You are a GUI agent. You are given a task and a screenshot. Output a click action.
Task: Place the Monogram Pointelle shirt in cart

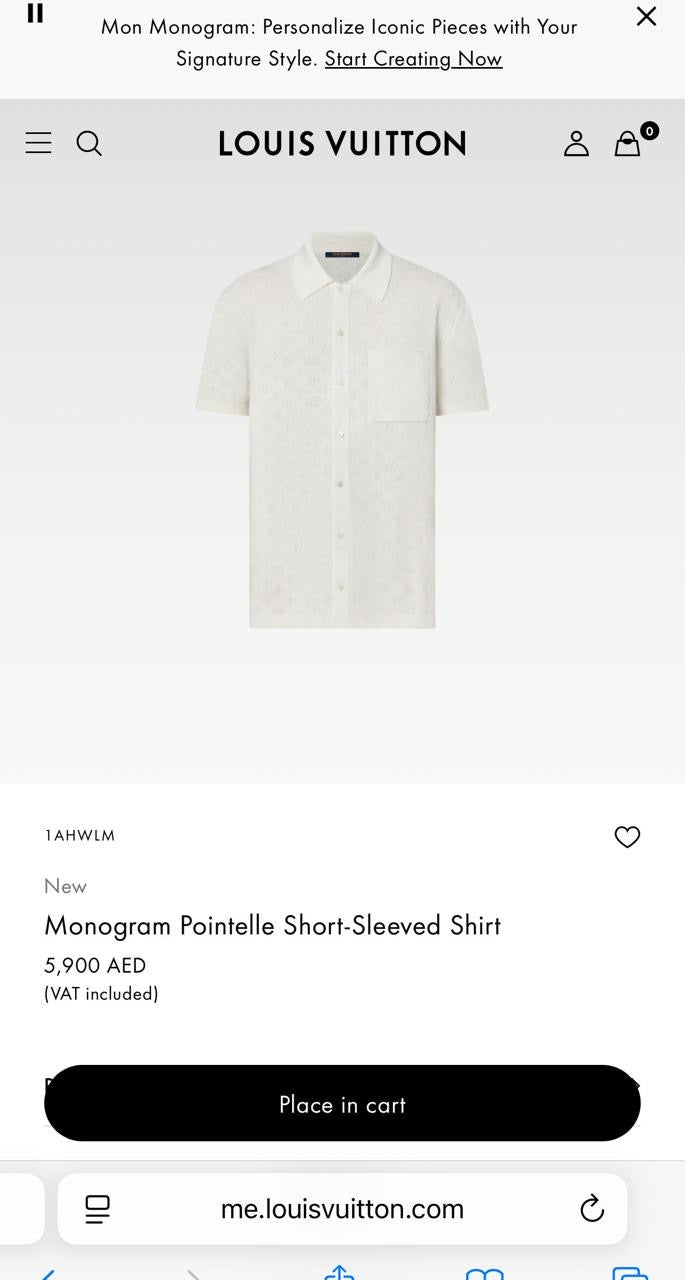342,1104
